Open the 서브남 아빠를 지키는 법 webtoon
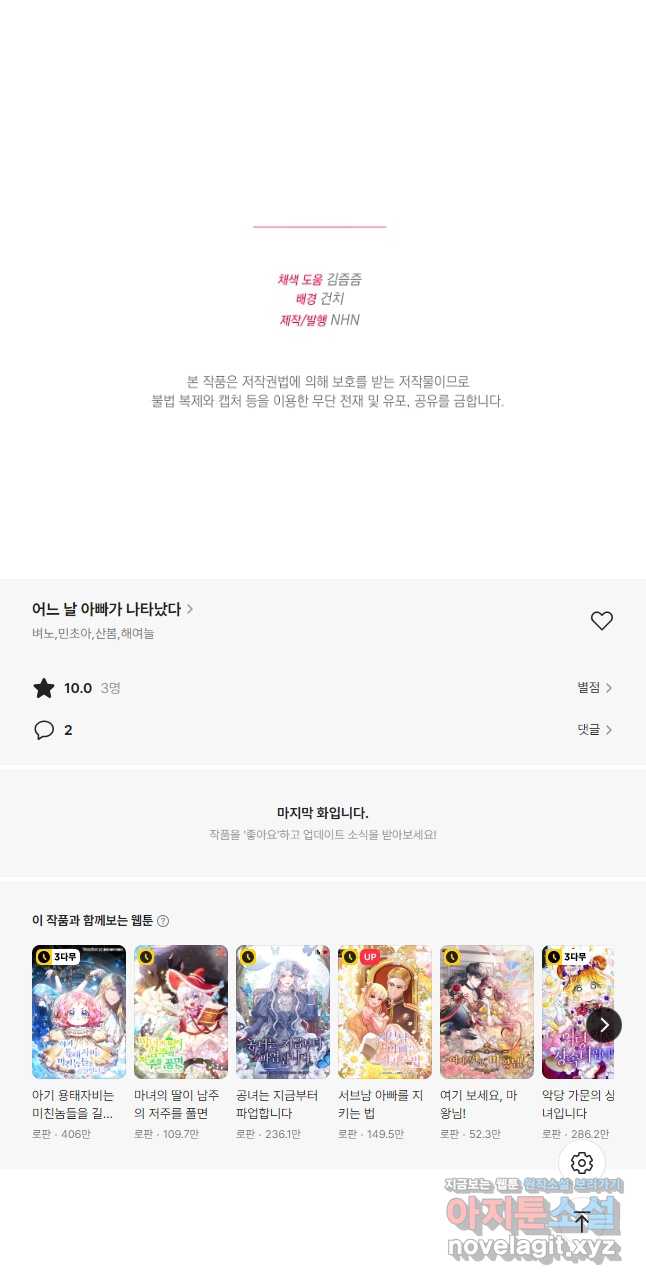This screenshot has height=1285, width=646. coord(385,1012)
